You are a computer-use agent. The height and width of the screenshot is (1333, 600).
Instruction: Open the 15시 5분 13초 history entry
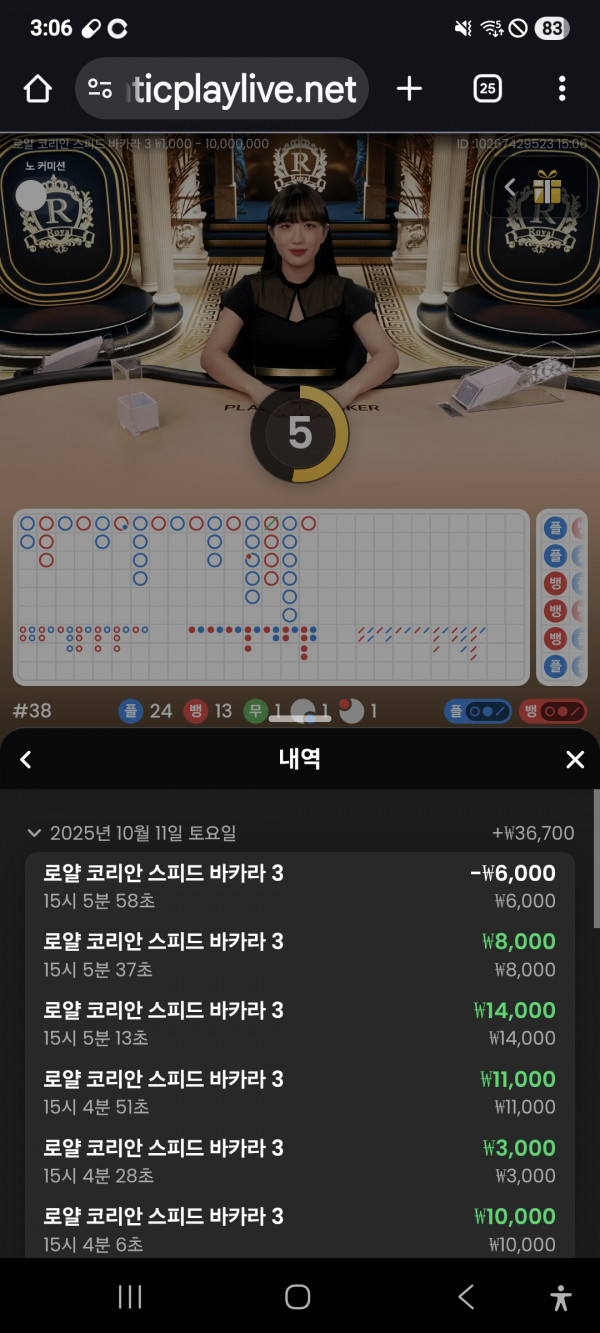[x=299, y=1024]
